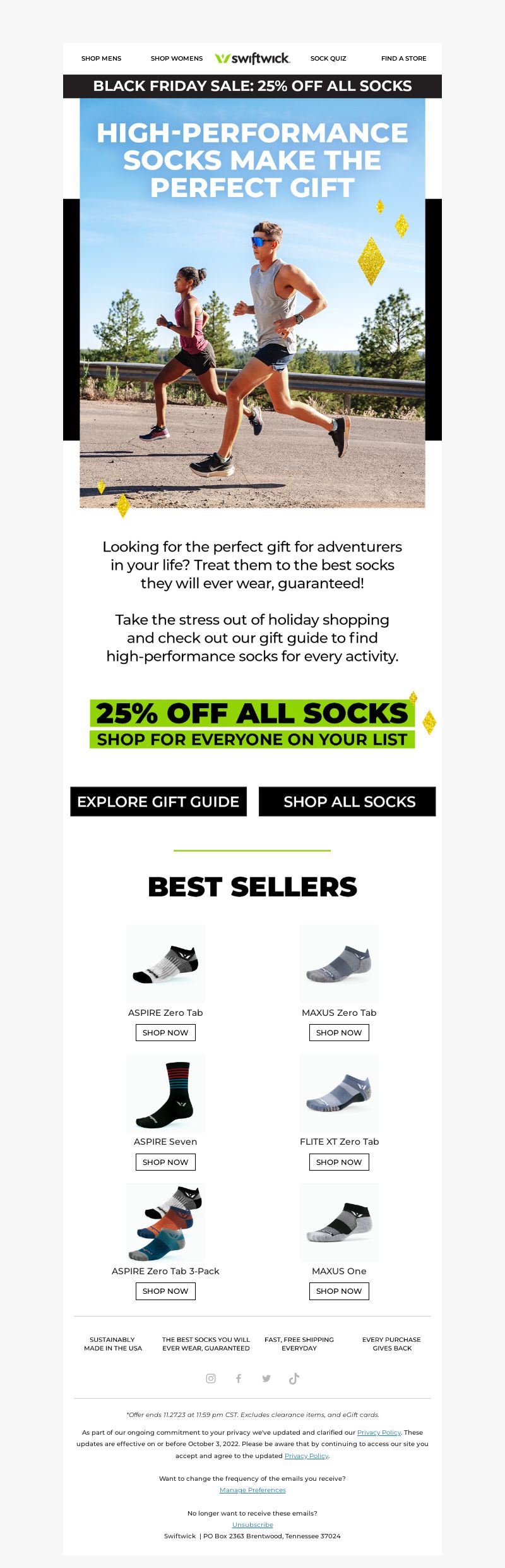The image size is (505, 1568).
Task: Shop now for ASPIRE Seven
Action: pos(165,1162)
